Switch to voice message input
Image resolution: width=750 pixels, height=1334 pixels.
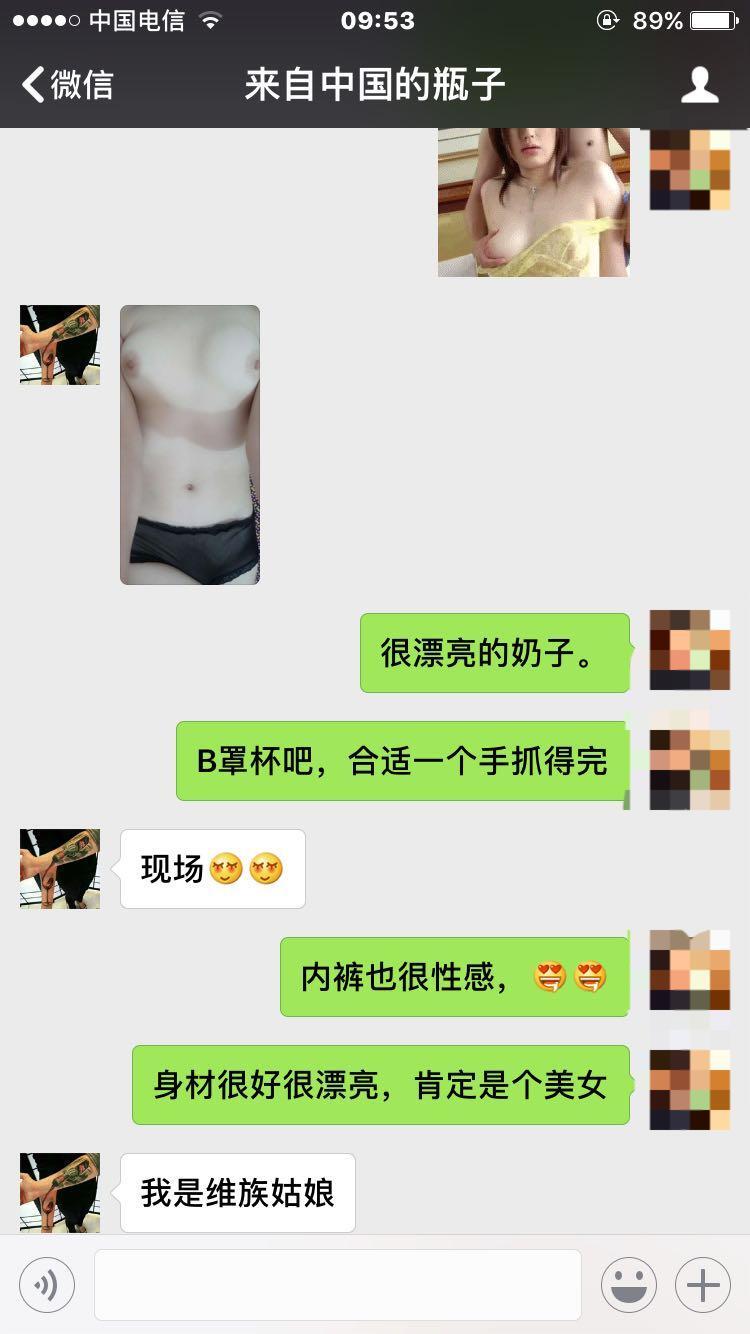tap(47, 1285)
